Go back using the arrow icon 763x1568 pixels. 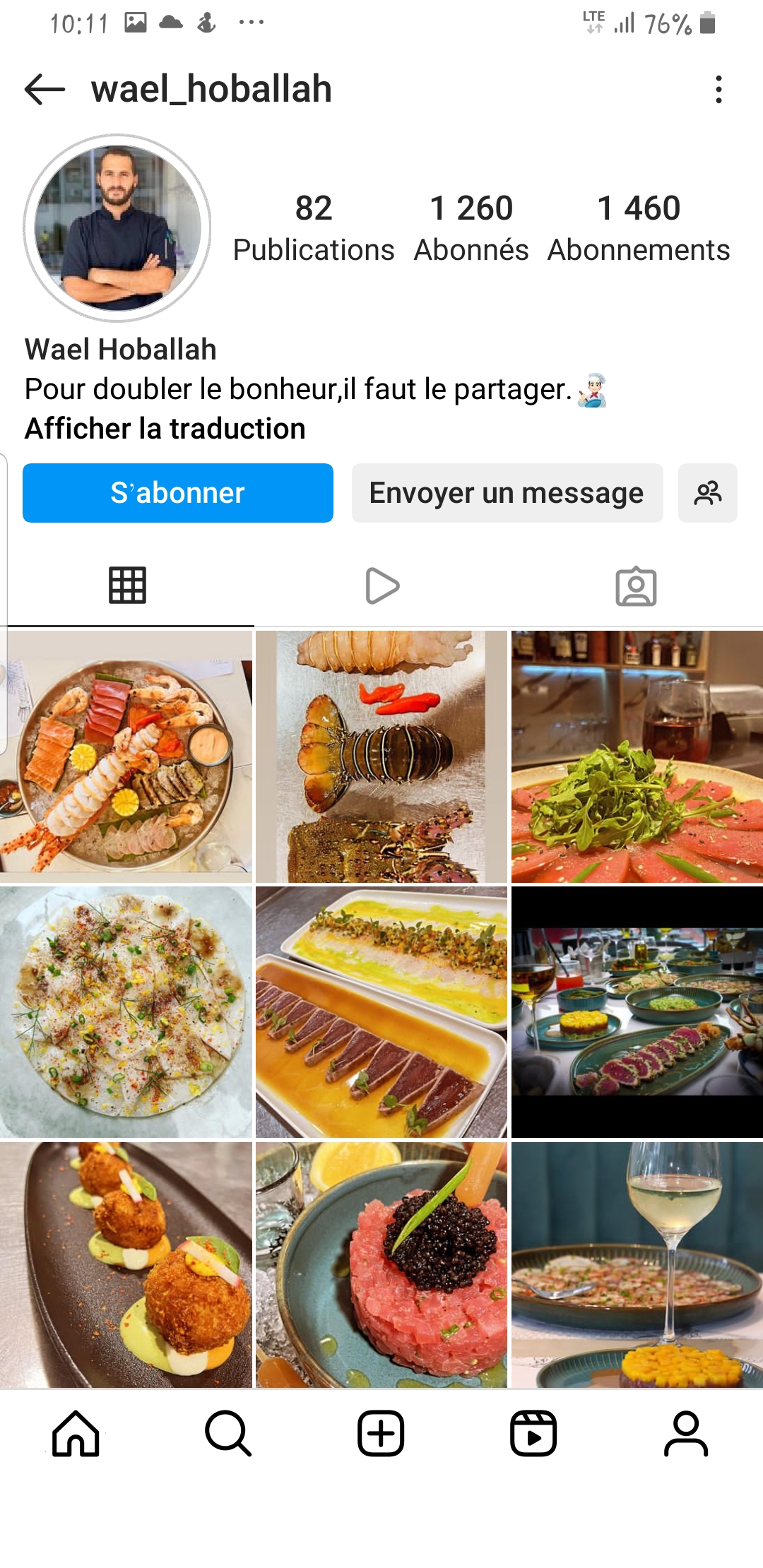pos(45,90)
